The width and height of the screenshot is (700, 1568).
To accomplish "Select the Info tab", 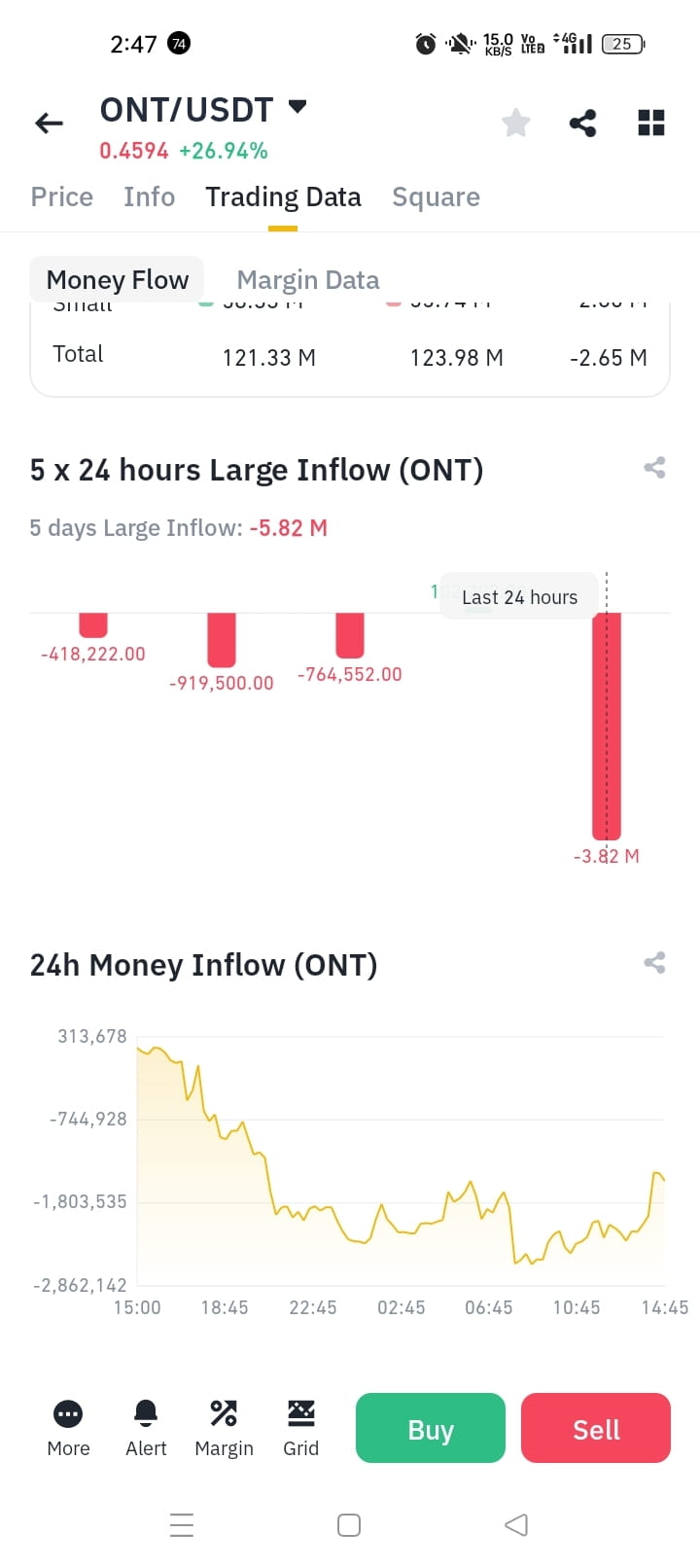I will pyautogui.click(x=149, y=196).
